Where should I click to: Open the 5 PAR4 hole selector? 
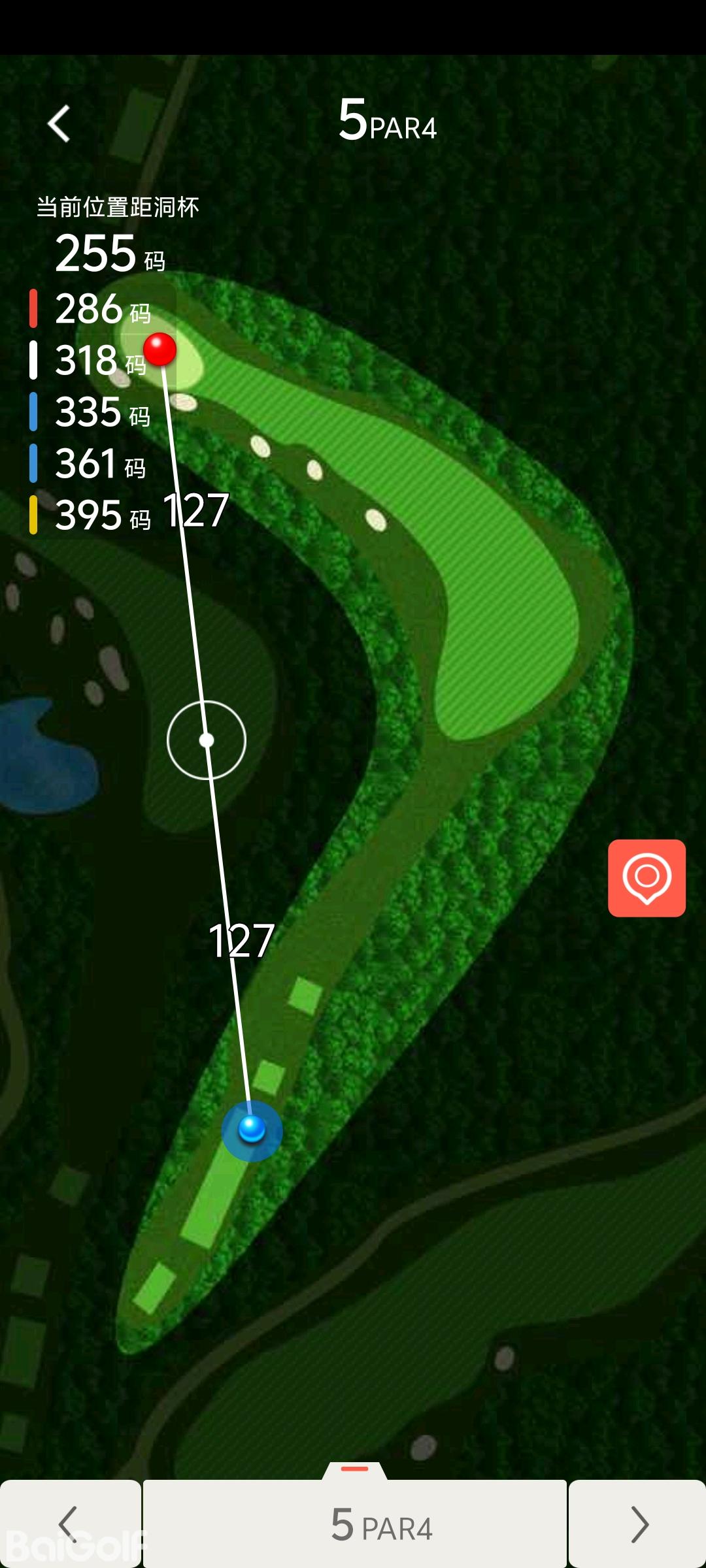(x=355, y=1524)
